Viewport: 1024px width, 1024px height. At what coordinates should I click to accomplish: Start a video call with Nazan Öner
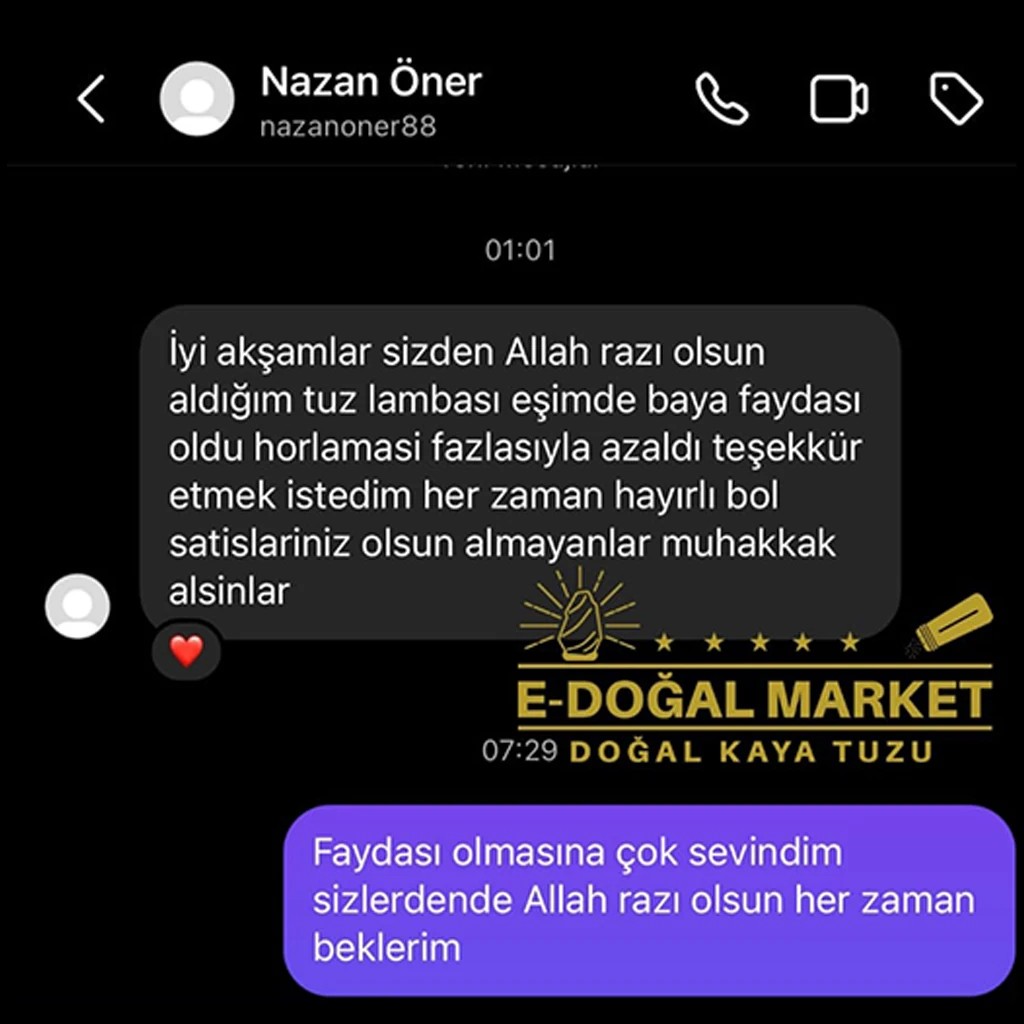[838, 99]
